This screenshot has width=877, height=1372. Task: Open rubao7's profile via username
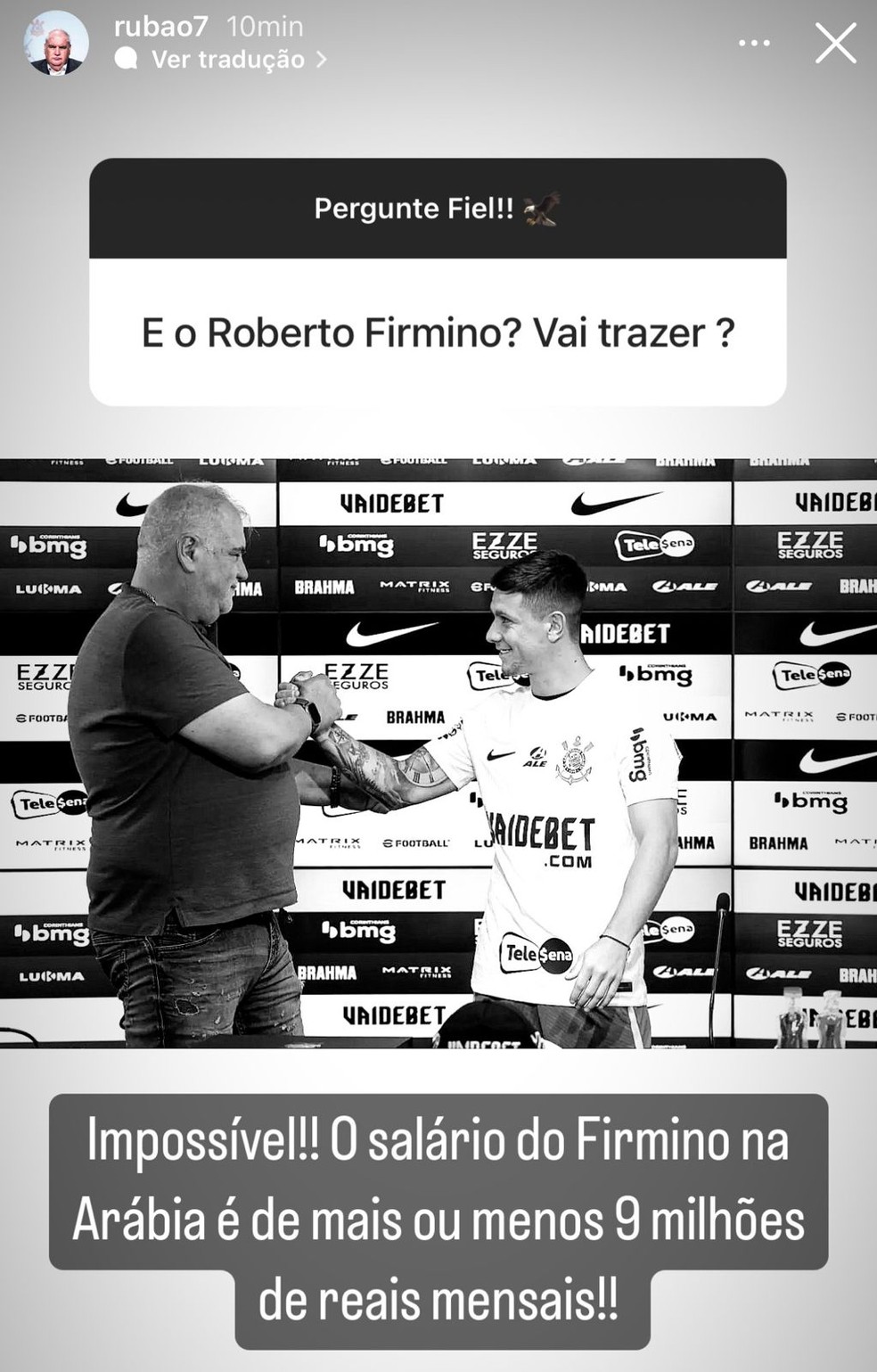click(162, 27)
